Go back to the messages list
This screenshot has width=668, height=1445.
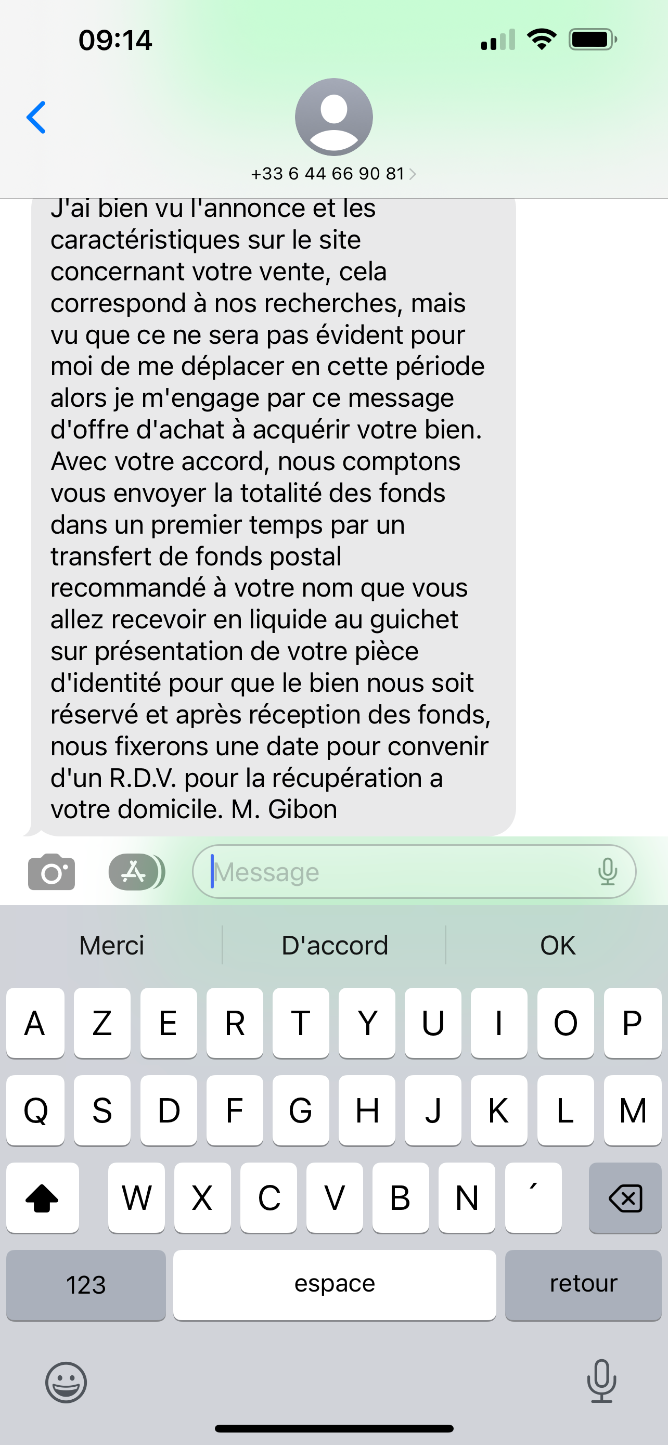tap(36, 117)
